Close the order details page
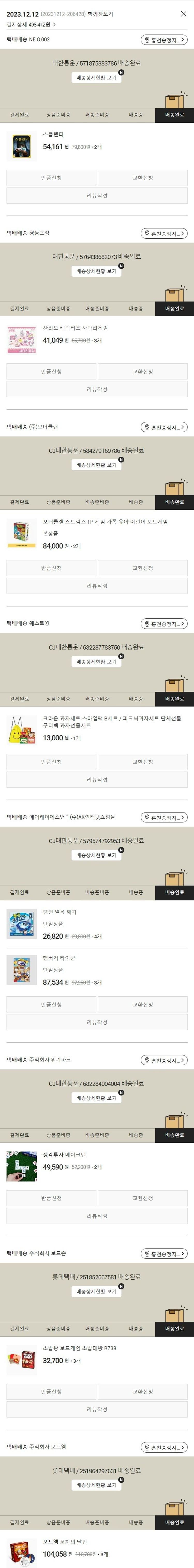 183,13
